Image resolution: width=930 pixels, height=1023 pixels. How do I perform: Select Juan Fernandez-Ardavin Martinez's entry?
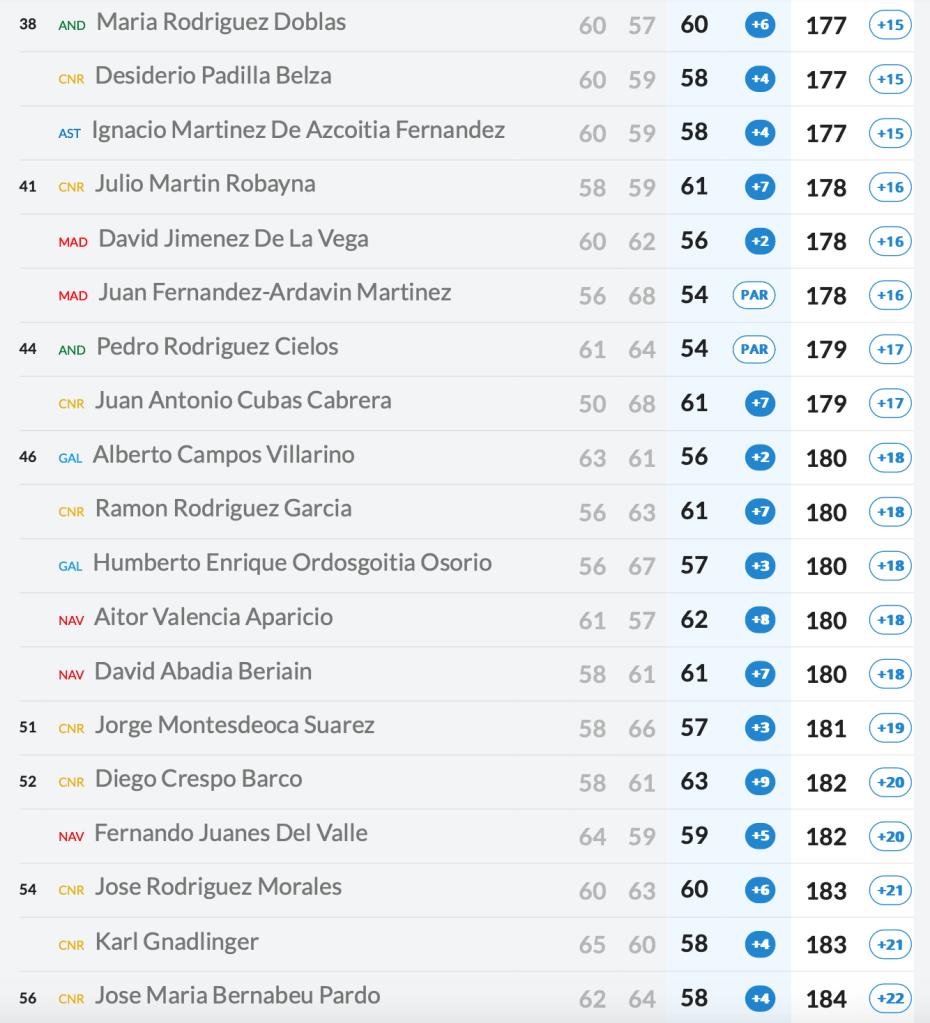coord(274,293)
